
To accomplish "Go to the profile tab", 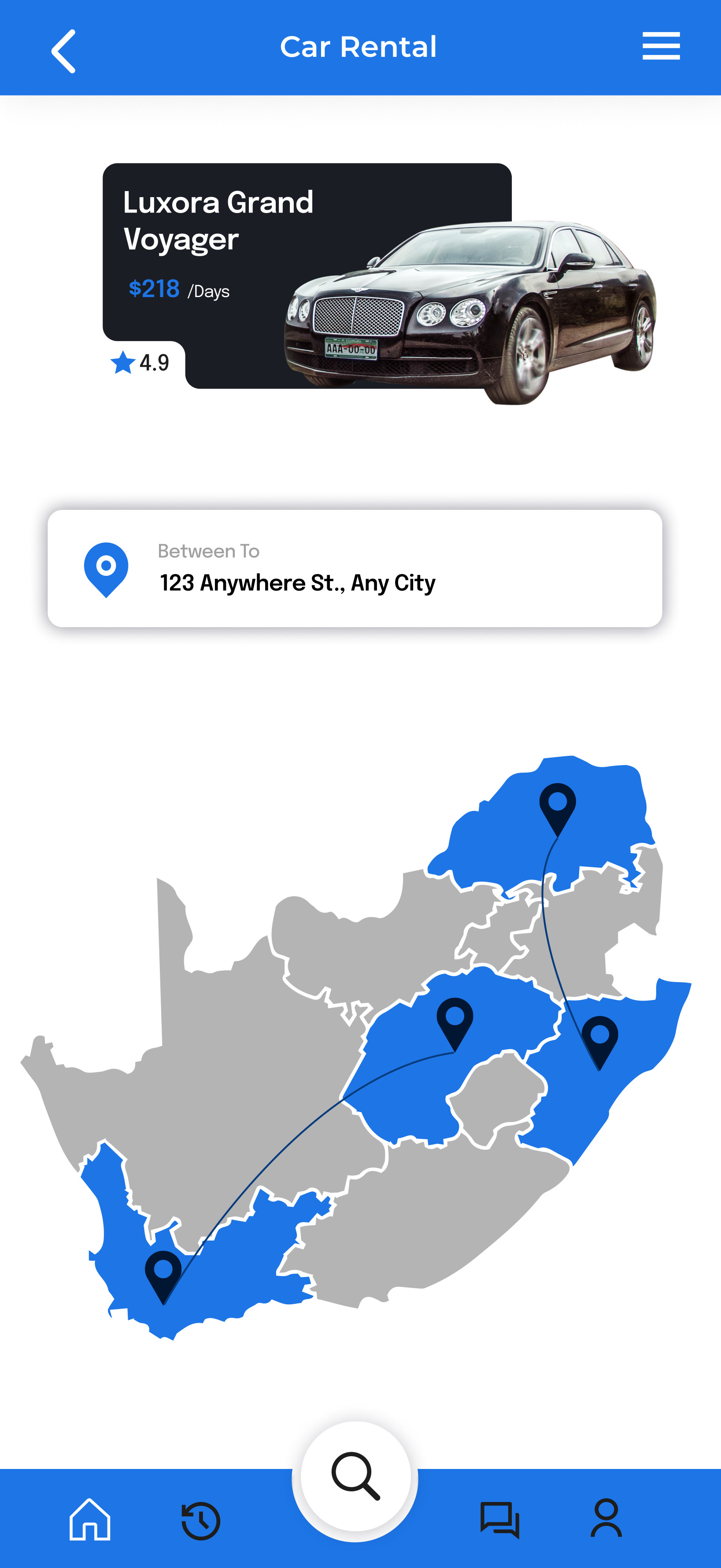I will tap(606, 1519).
